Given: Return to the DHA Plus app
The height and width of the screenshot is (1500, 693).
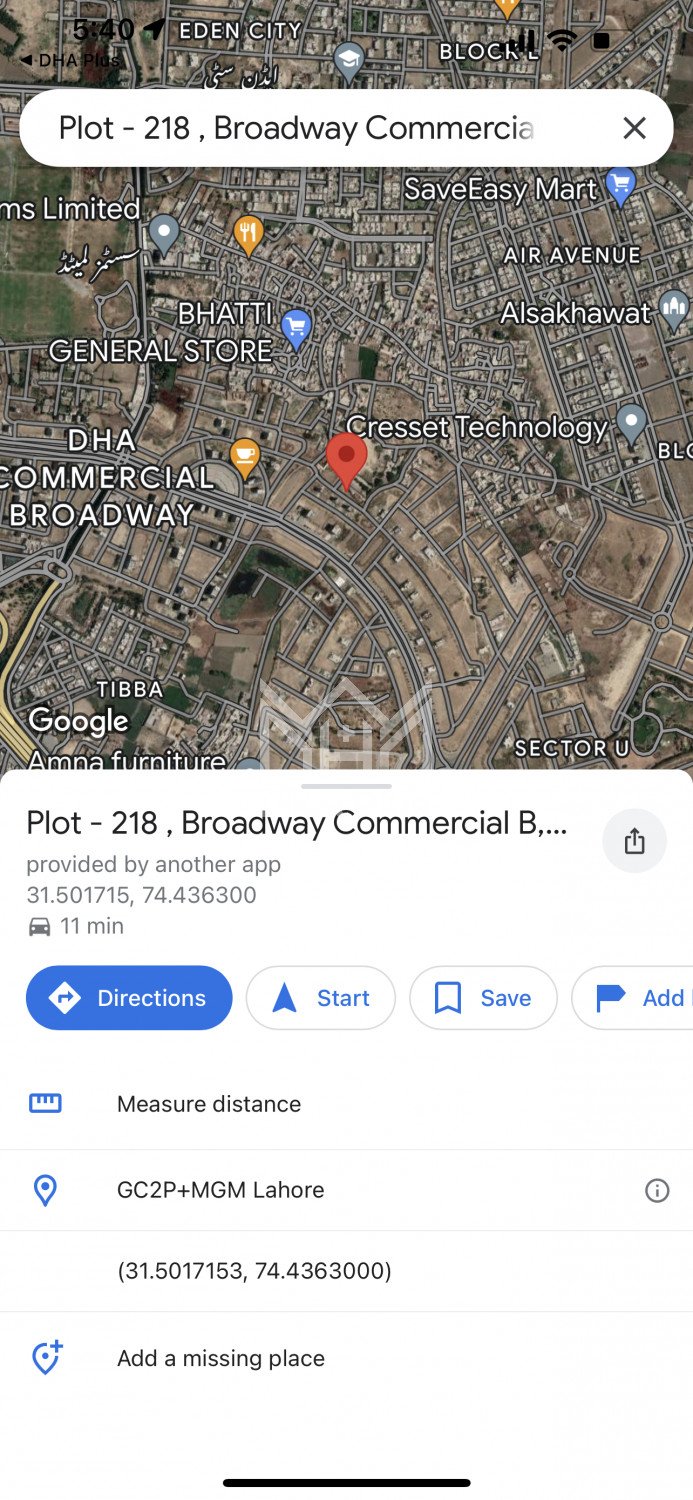Looking at the screenshot, I should [70, 60].
